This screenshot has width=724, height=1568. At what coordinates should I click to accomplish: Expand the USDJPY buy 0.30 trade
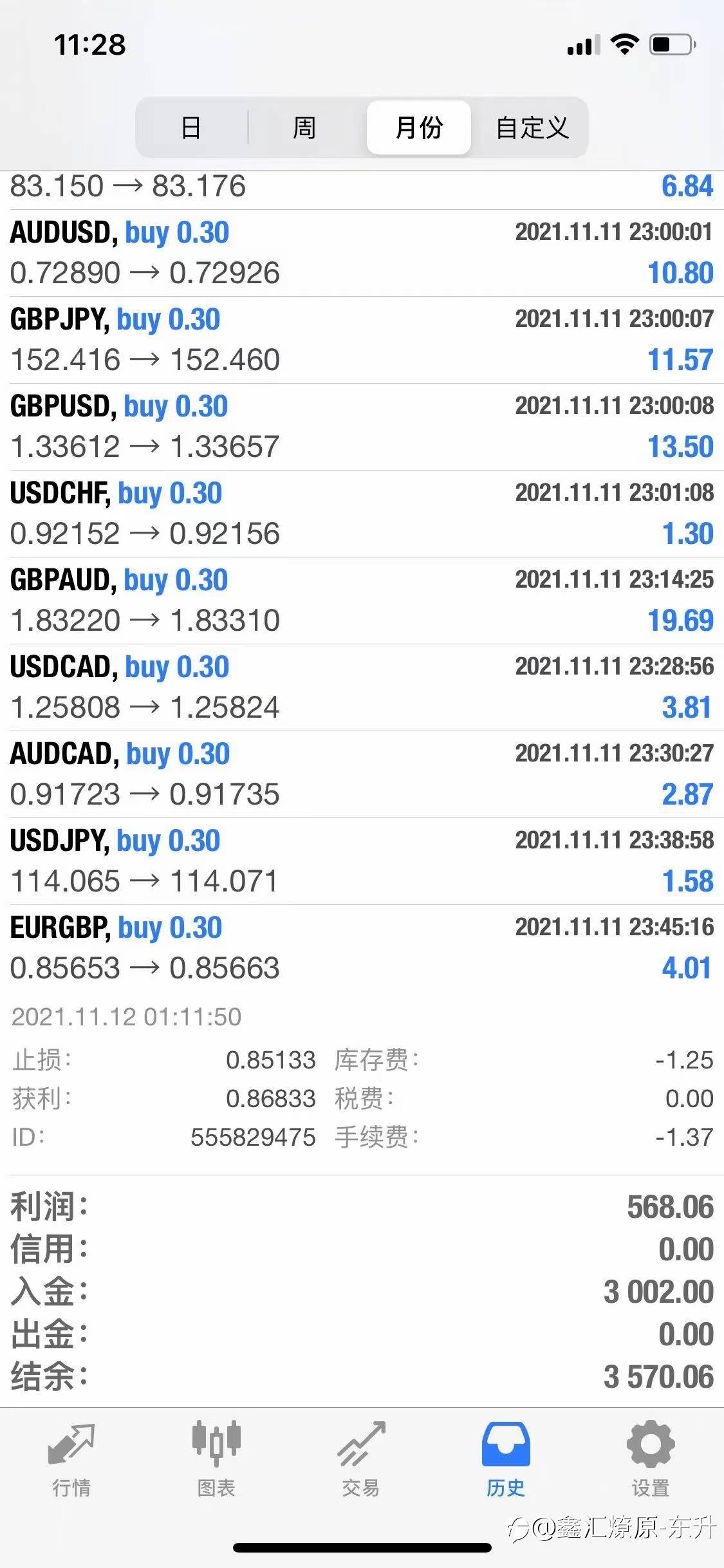point(362,861)
